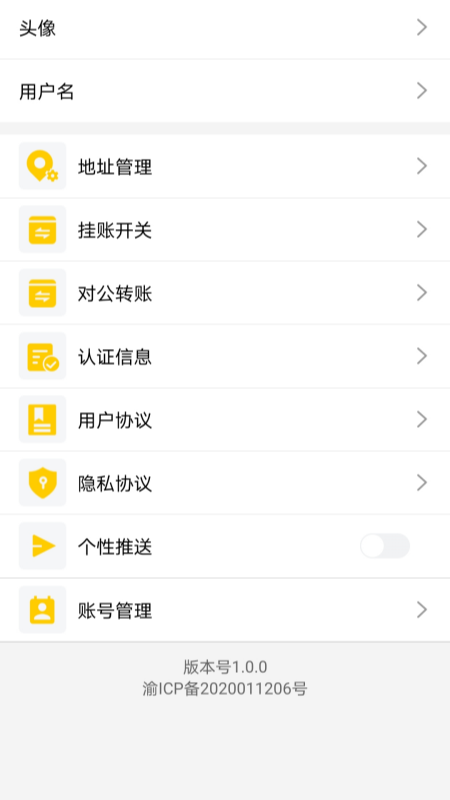Open 对公转账 corporate transfer
450x800 pixels.
tap(225, 293)
